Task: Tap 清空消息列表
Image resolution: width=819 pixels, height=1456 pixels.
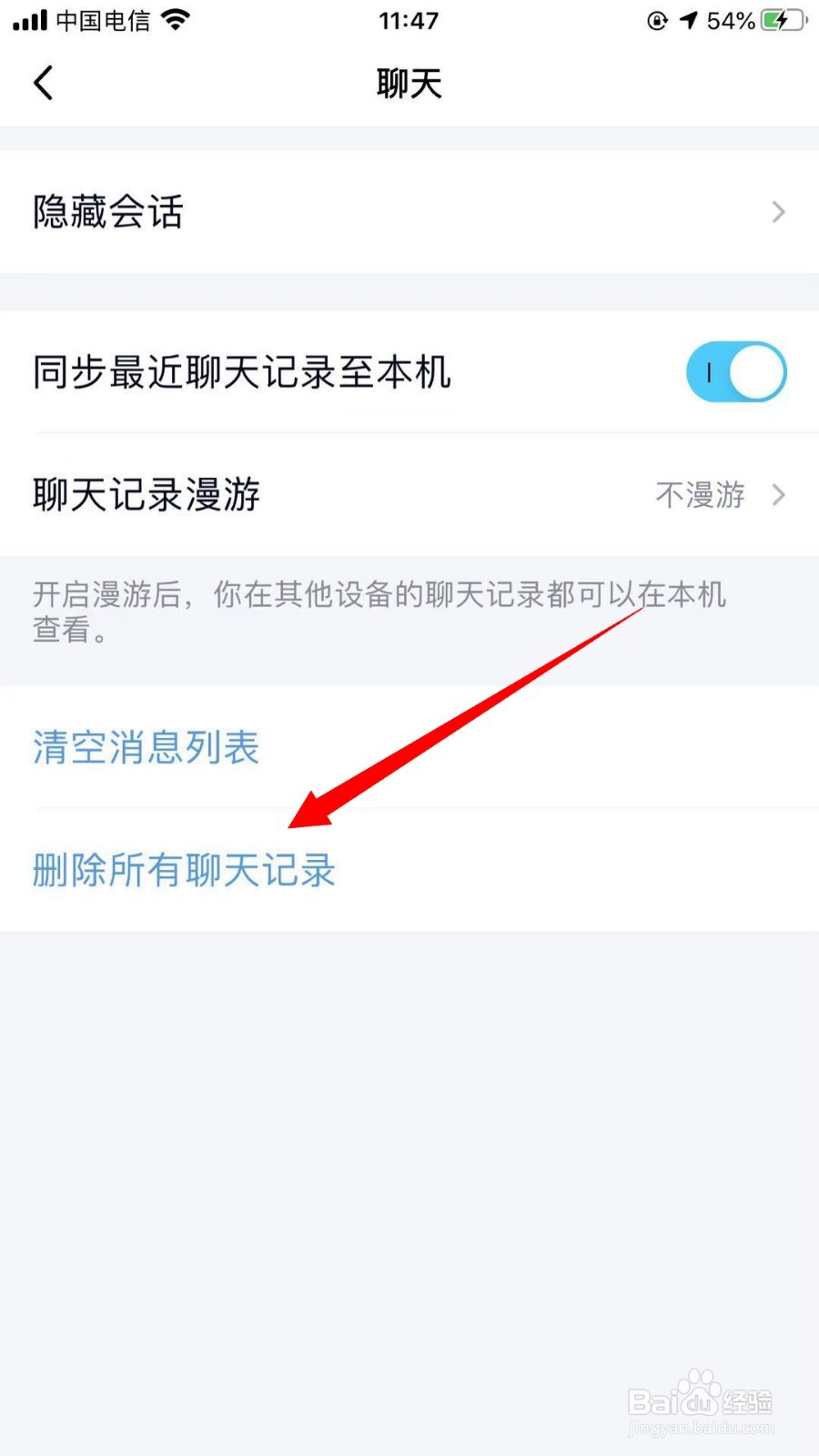Action: tap(146, 747)
